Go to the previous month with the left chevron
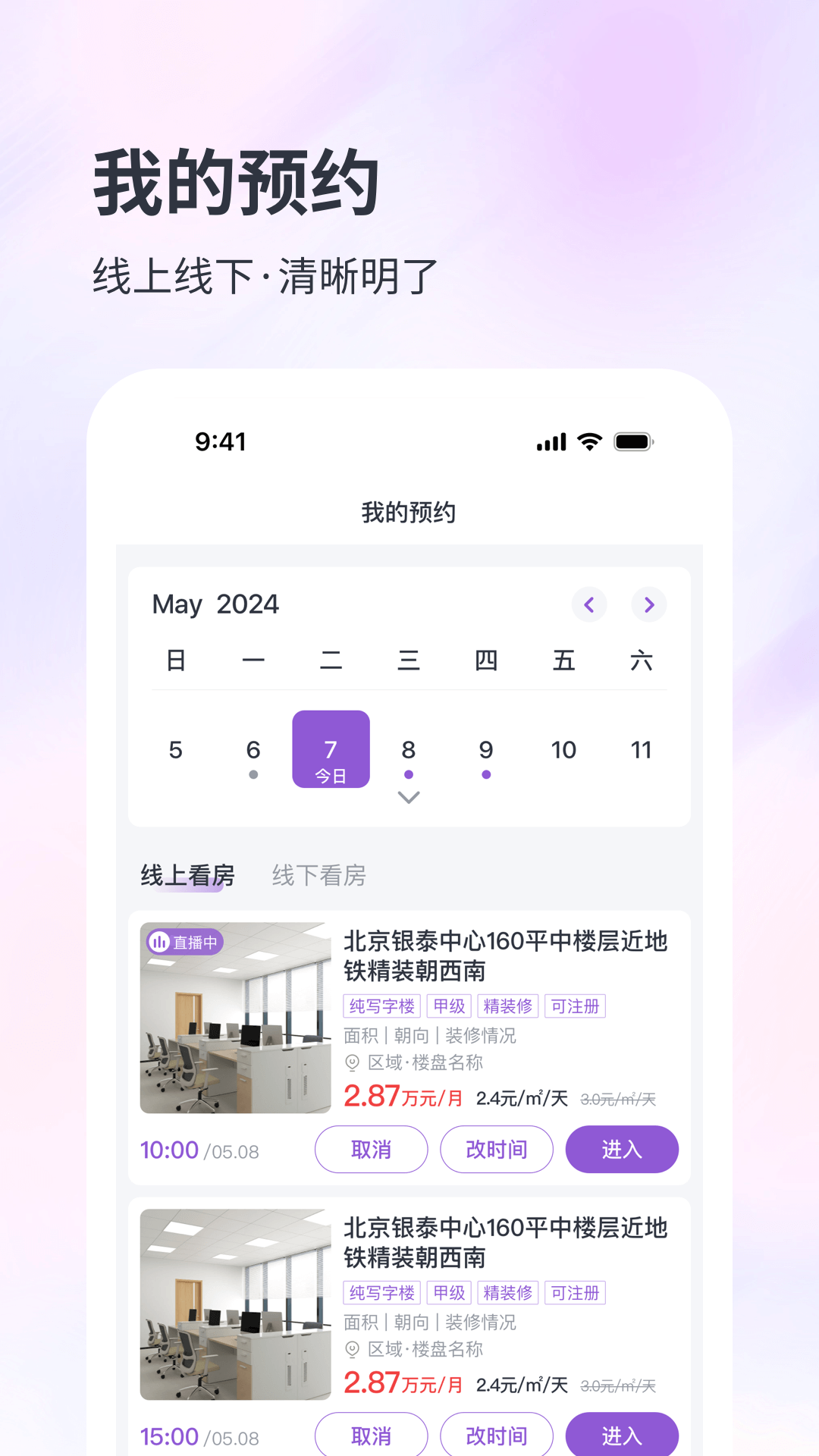The image size is (819, 1456). [x=589, y=604]
